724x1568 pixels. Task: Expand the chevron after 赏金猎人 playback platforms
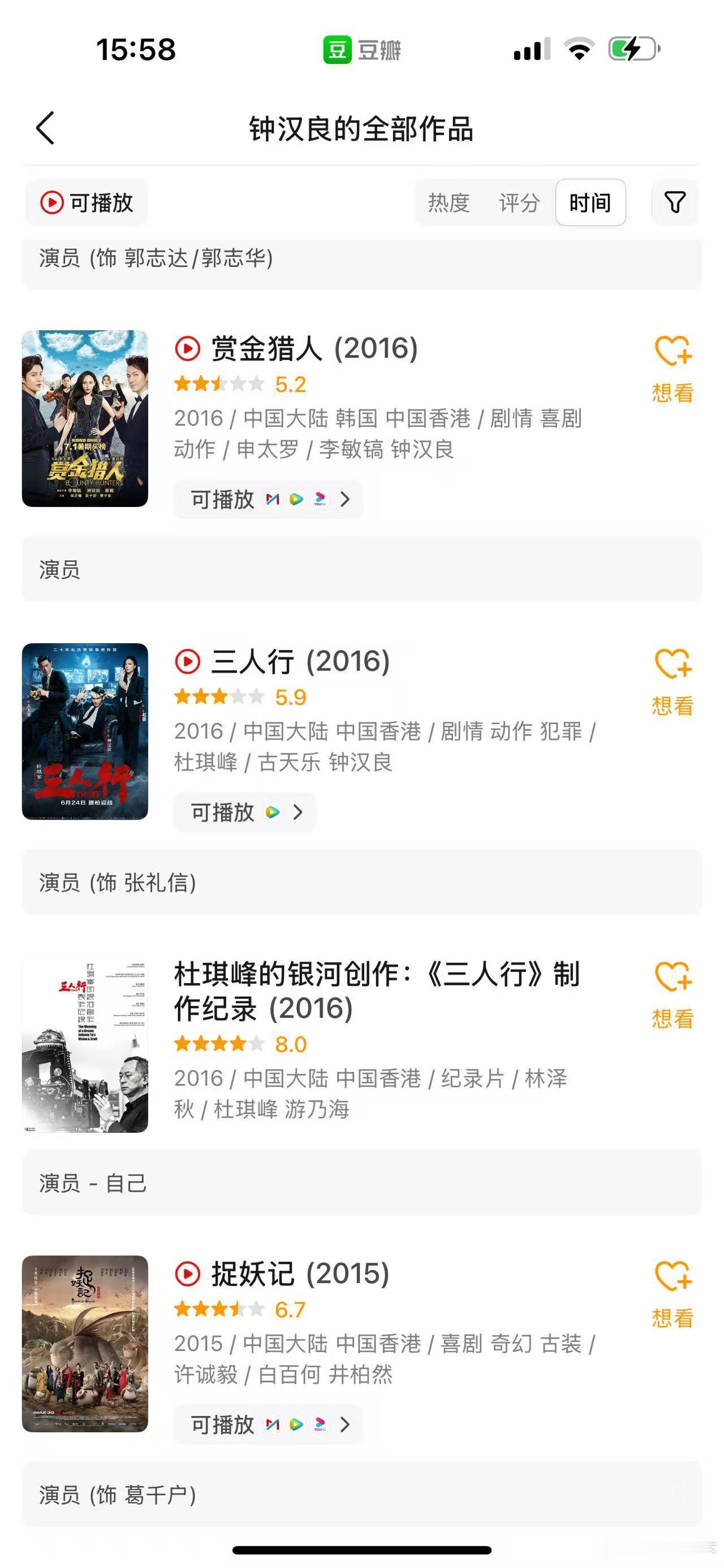pos(344,499)
